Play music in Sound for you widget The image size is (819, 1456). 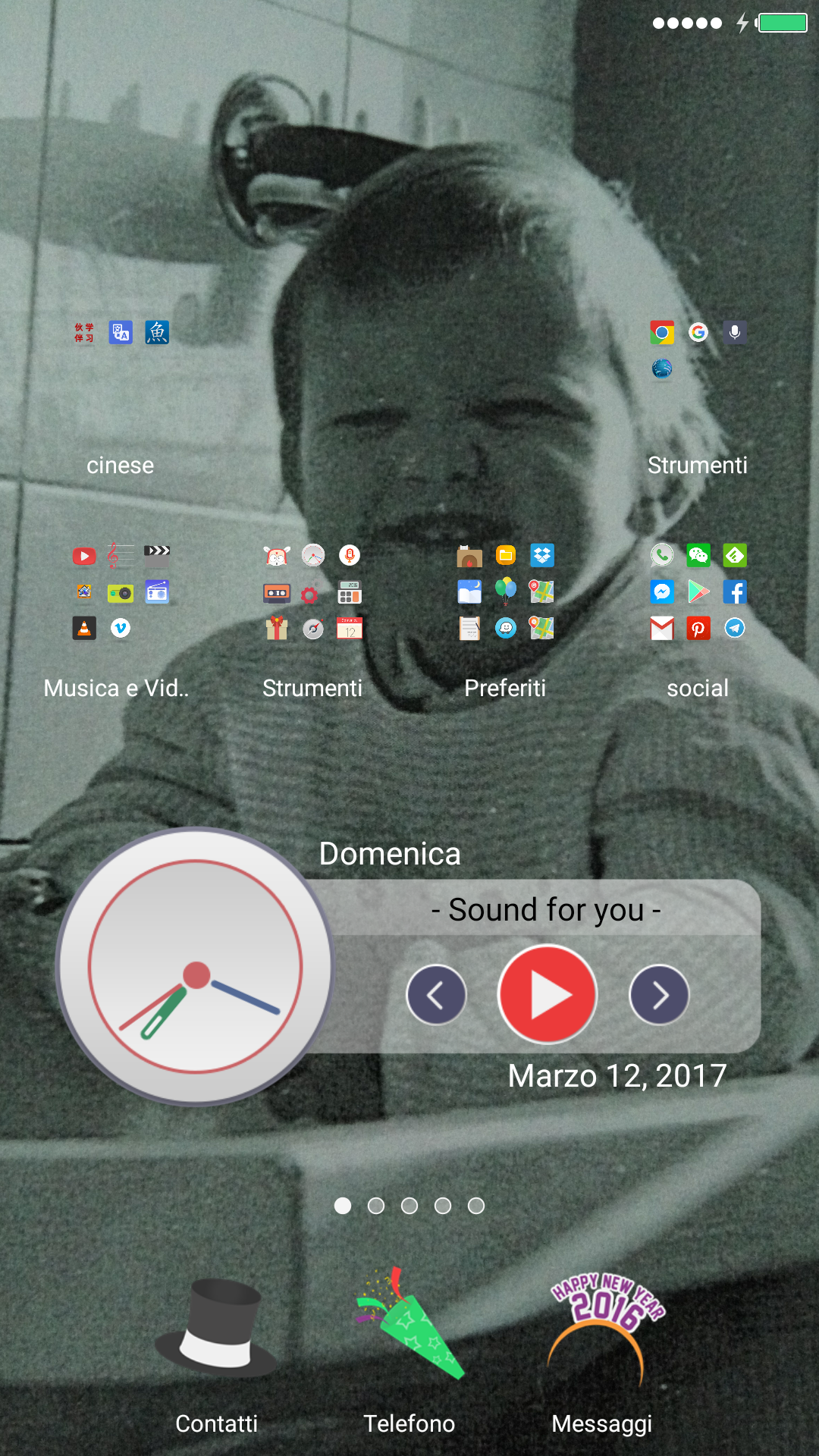(x=548, y=994)
